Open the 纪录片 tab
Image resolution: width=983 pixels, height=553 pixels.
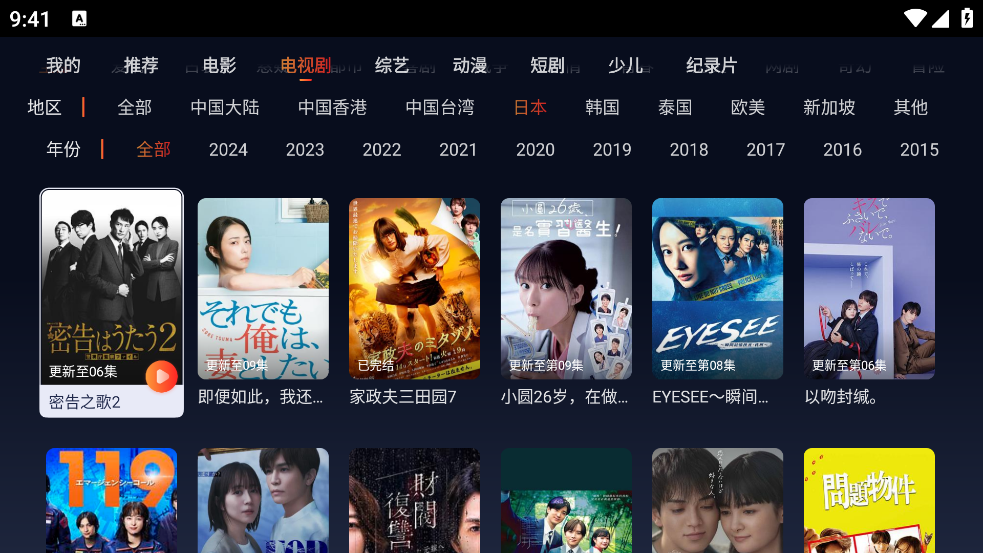pos(711,65)
